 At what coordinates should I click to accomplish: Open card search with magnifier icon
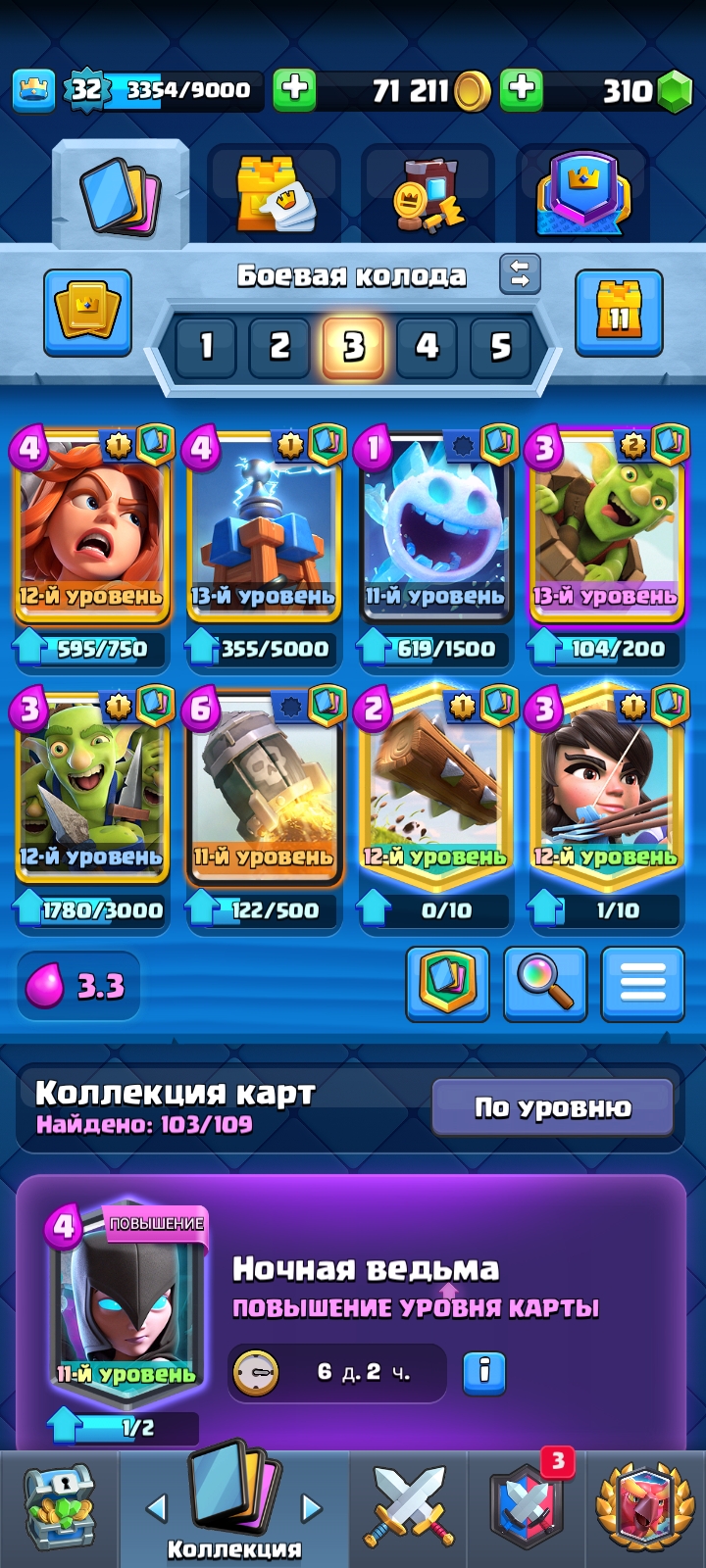point(545,983)
